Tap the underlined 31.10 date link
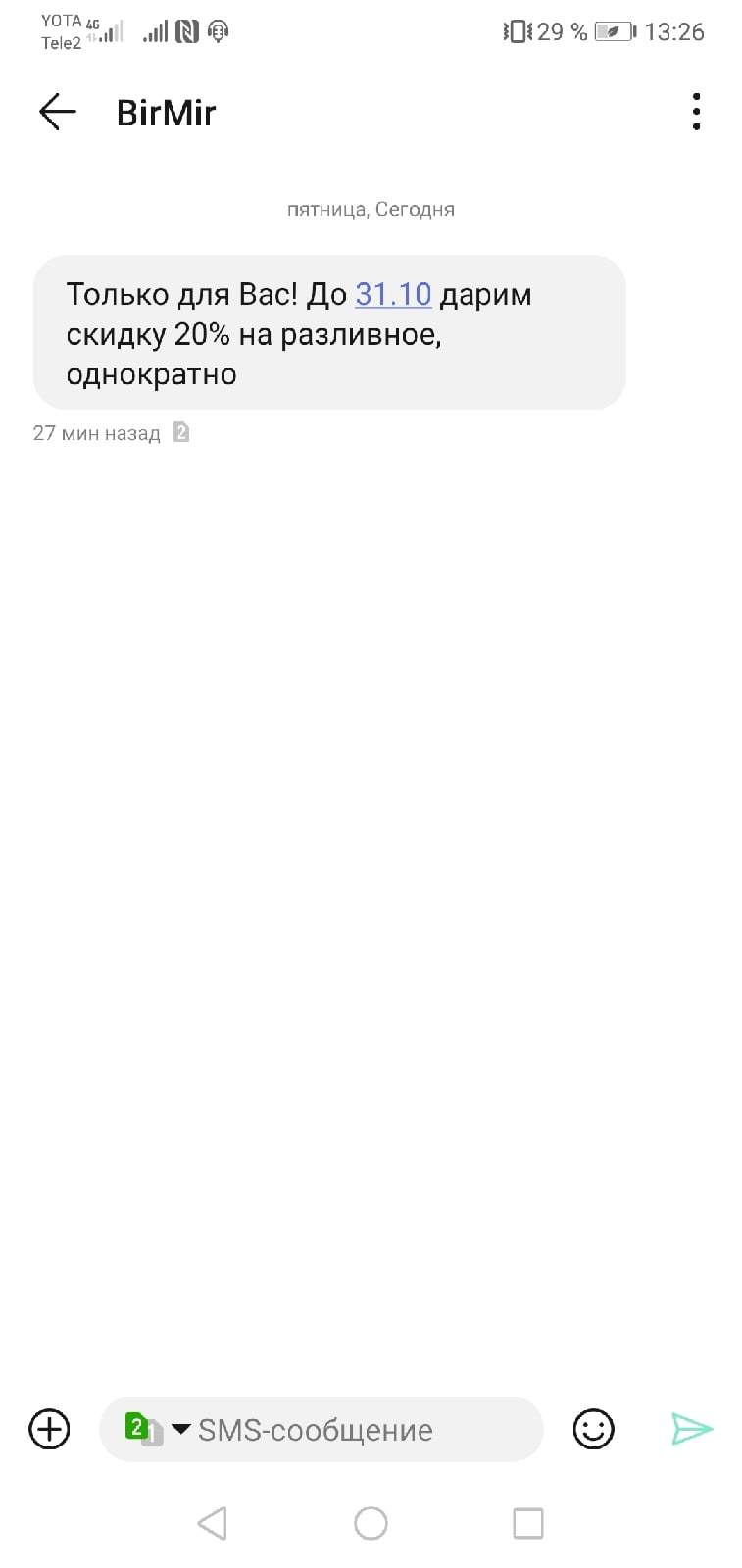The width and height of the screenshot is (742, 1568). (393, 294)
